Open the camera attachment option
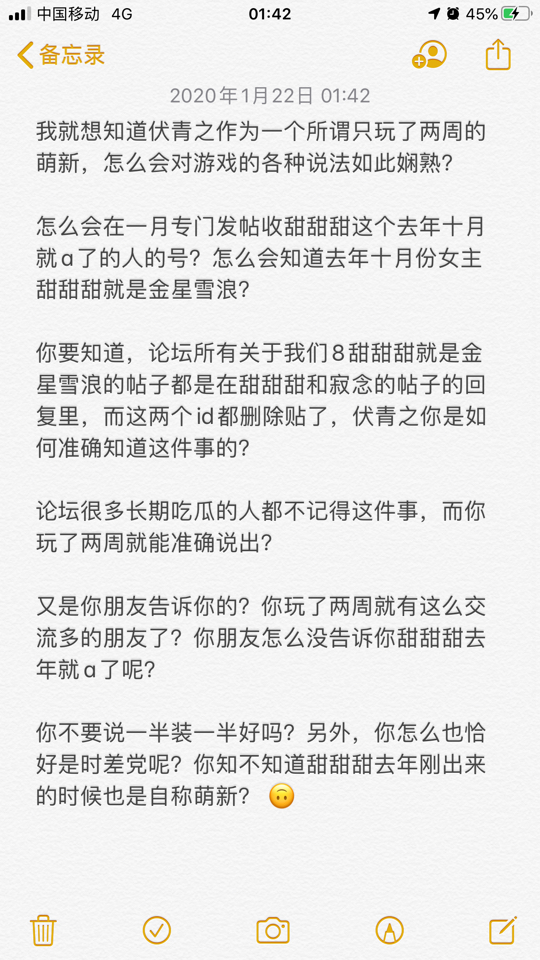 tap(272, 930)
